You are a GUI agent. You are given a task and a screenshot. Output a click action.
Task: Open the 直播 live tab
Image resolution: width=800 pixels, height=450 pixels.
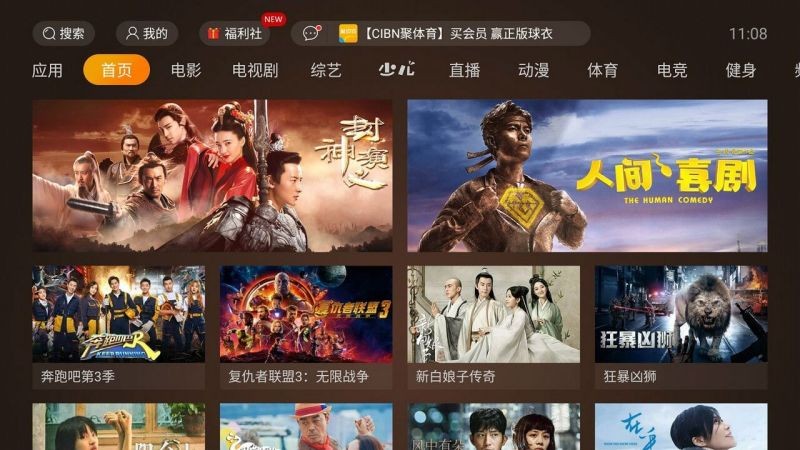click(x=464, y=70)
